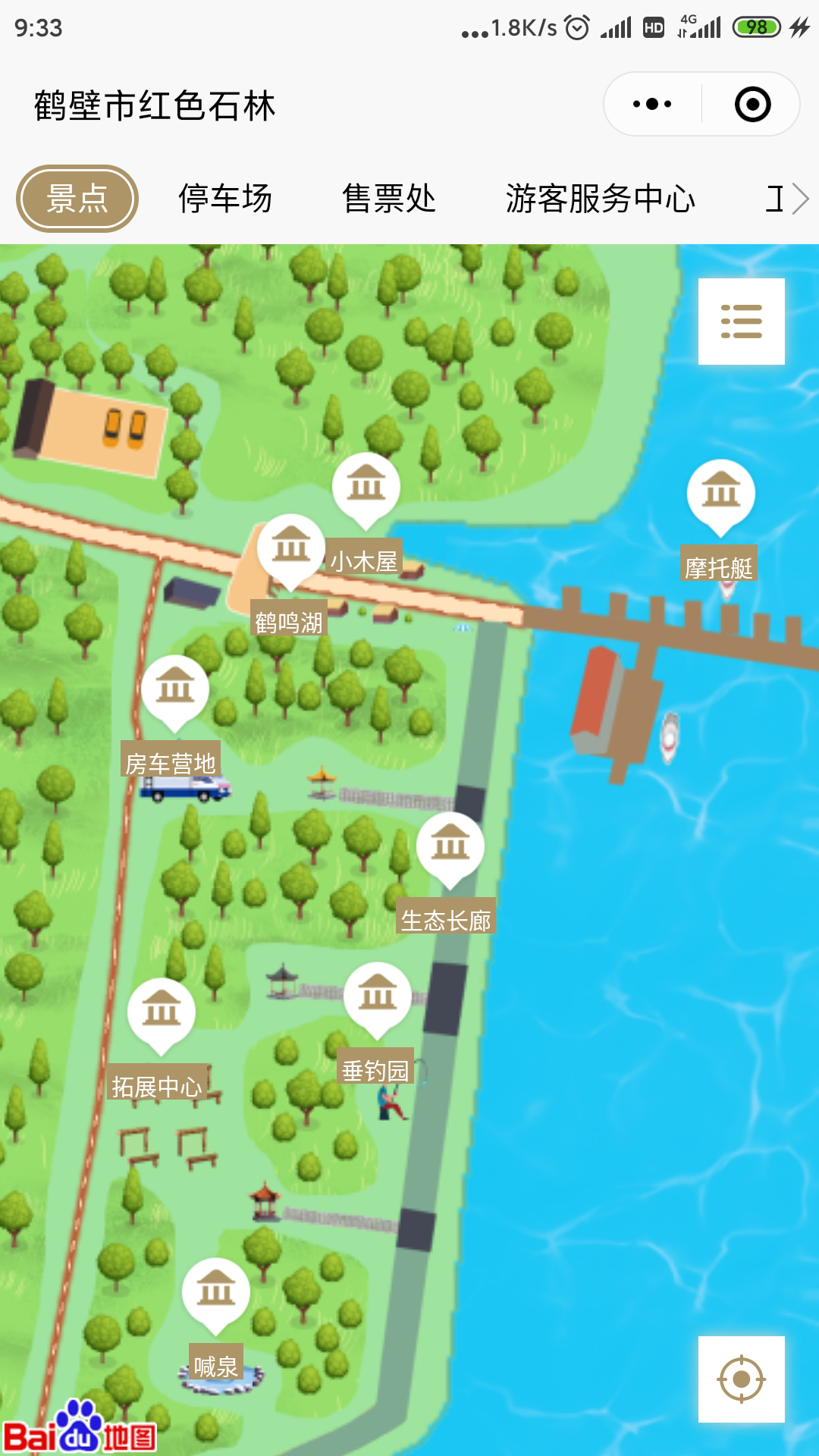Close the mini program via target icon
This screenshot has width=819, height=1456.
pos(752,105)
